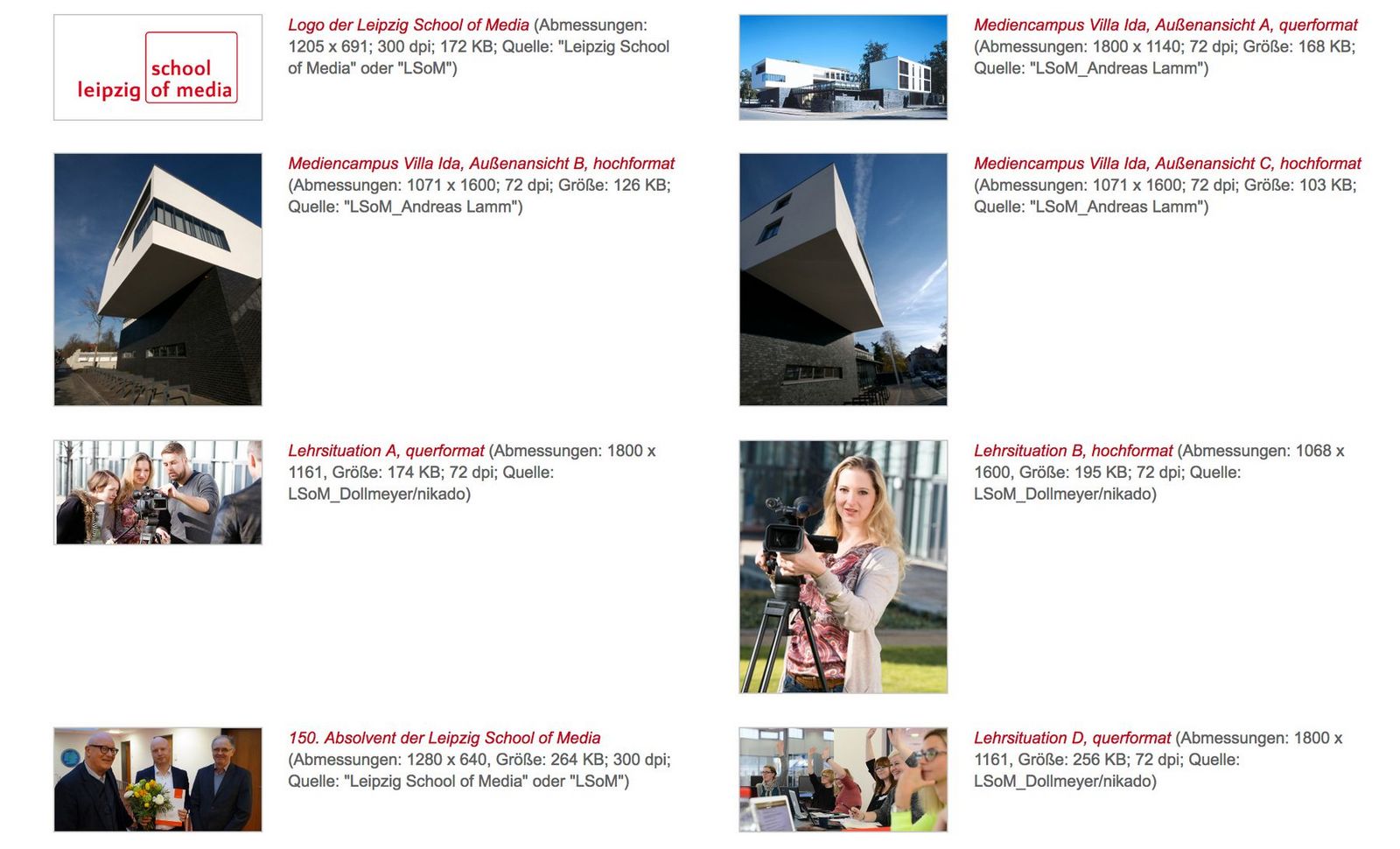Tap the 150. Absolvent photo thumbnail
The image size is (1400, 849).
point(157,779)
